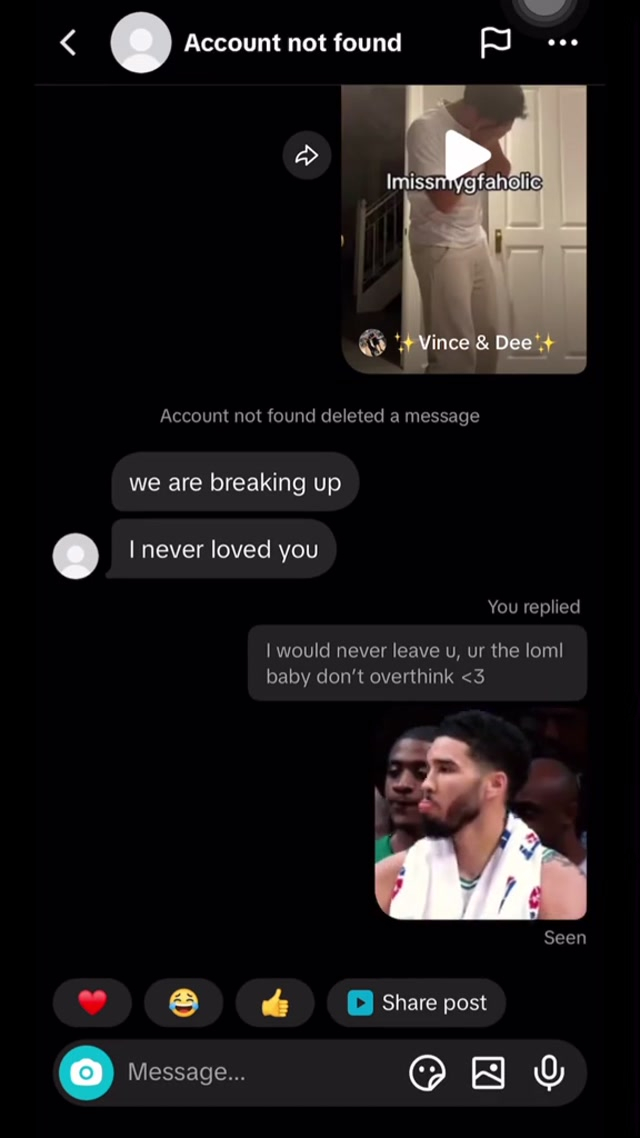Send the laughing emoji quick reaction

[x=183, y=1002]
